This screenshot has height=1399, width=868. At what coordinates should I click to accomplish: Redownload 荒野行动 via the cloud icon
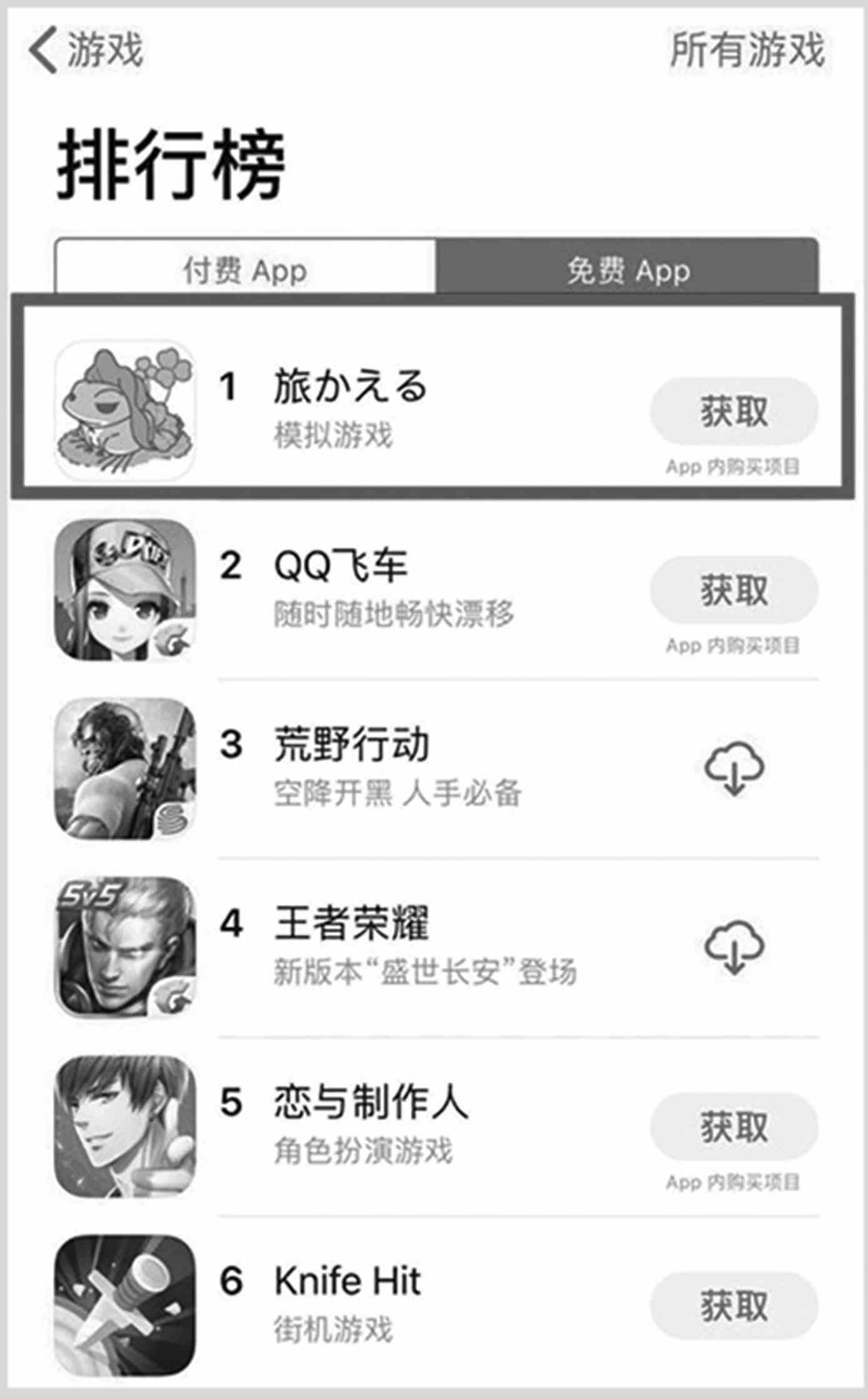click(734, 769)
